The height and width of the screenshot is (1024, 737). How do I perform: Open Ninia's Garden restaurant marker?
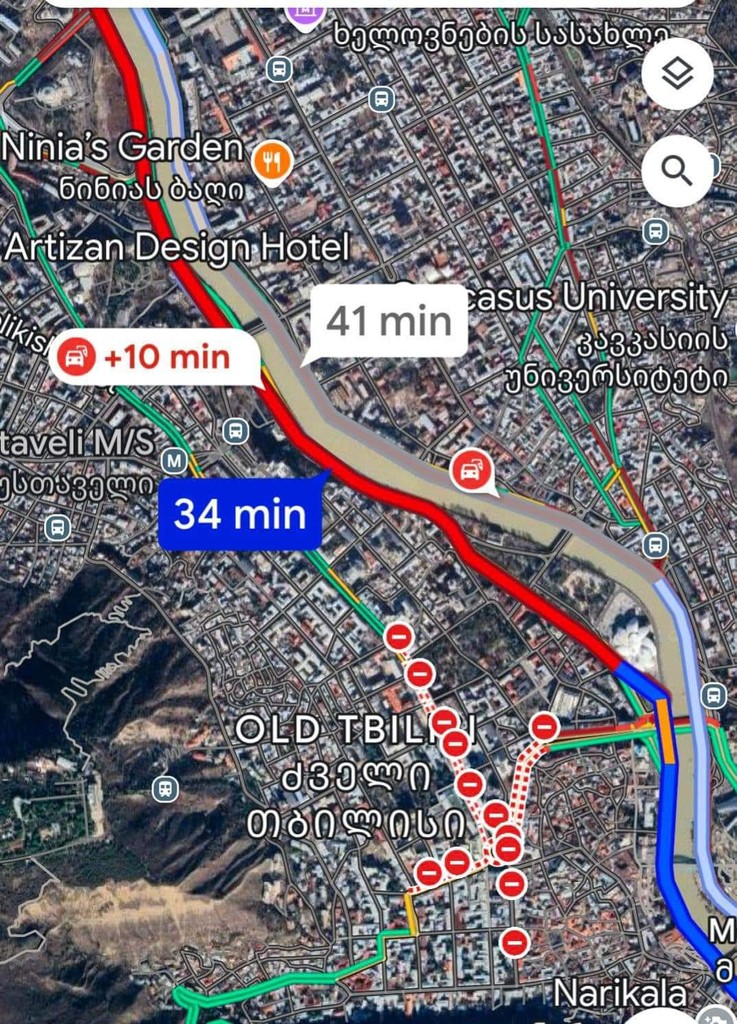point(272,159)
